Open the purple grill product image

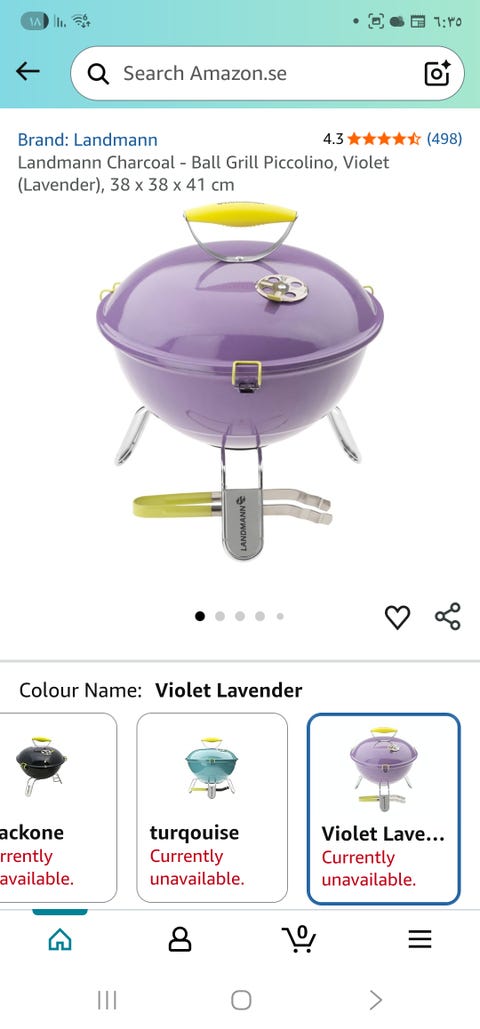pos(240,381)
